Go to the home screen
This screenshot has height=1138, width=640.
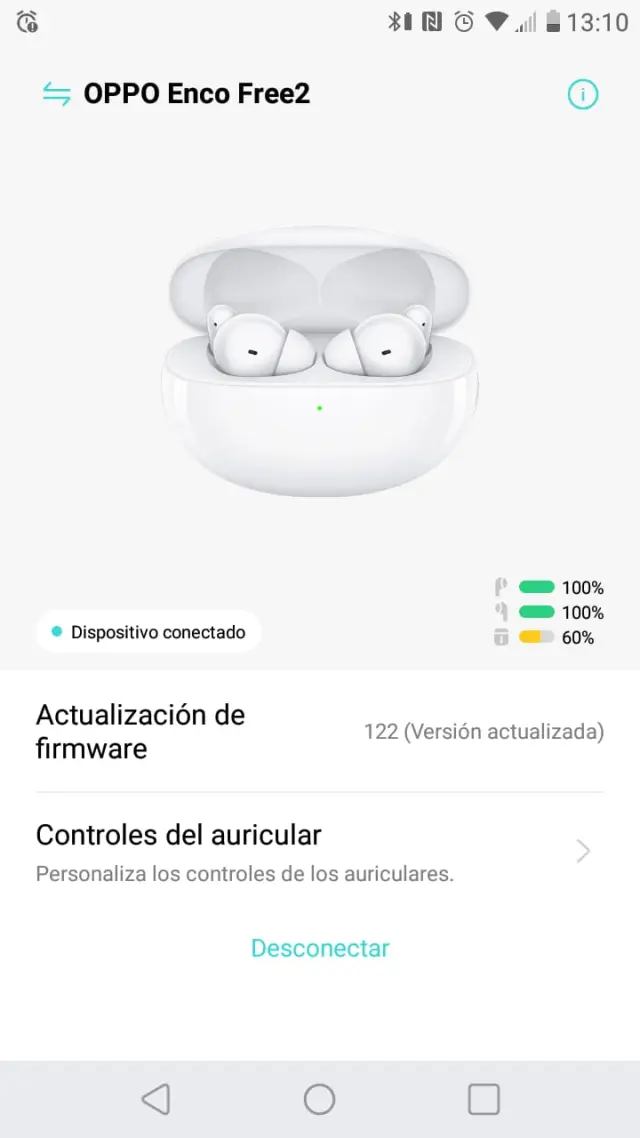click(x=319, y=1099)
